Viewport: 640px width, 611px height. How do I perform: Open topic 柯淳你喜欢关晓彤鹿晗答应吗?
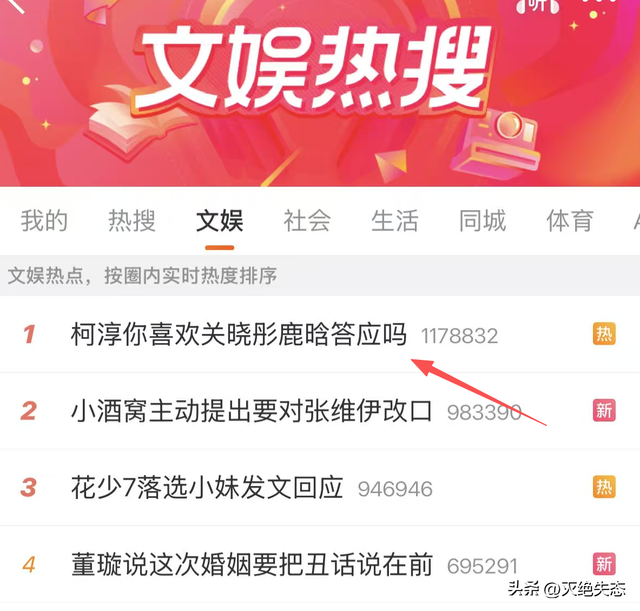tap(239, 334)
